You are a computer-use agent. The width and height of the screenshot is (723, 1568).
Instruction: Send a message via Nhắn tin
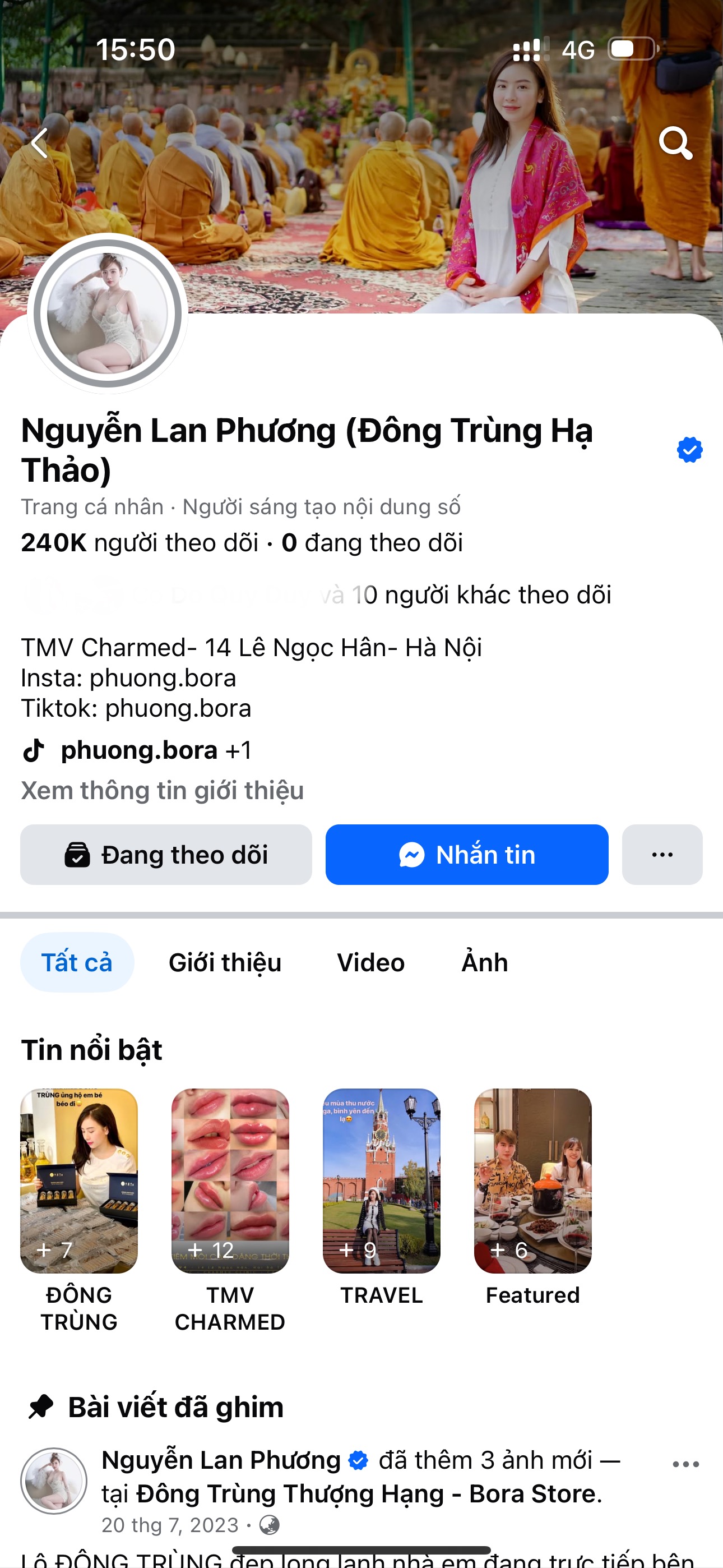click(x=467, y=855)
